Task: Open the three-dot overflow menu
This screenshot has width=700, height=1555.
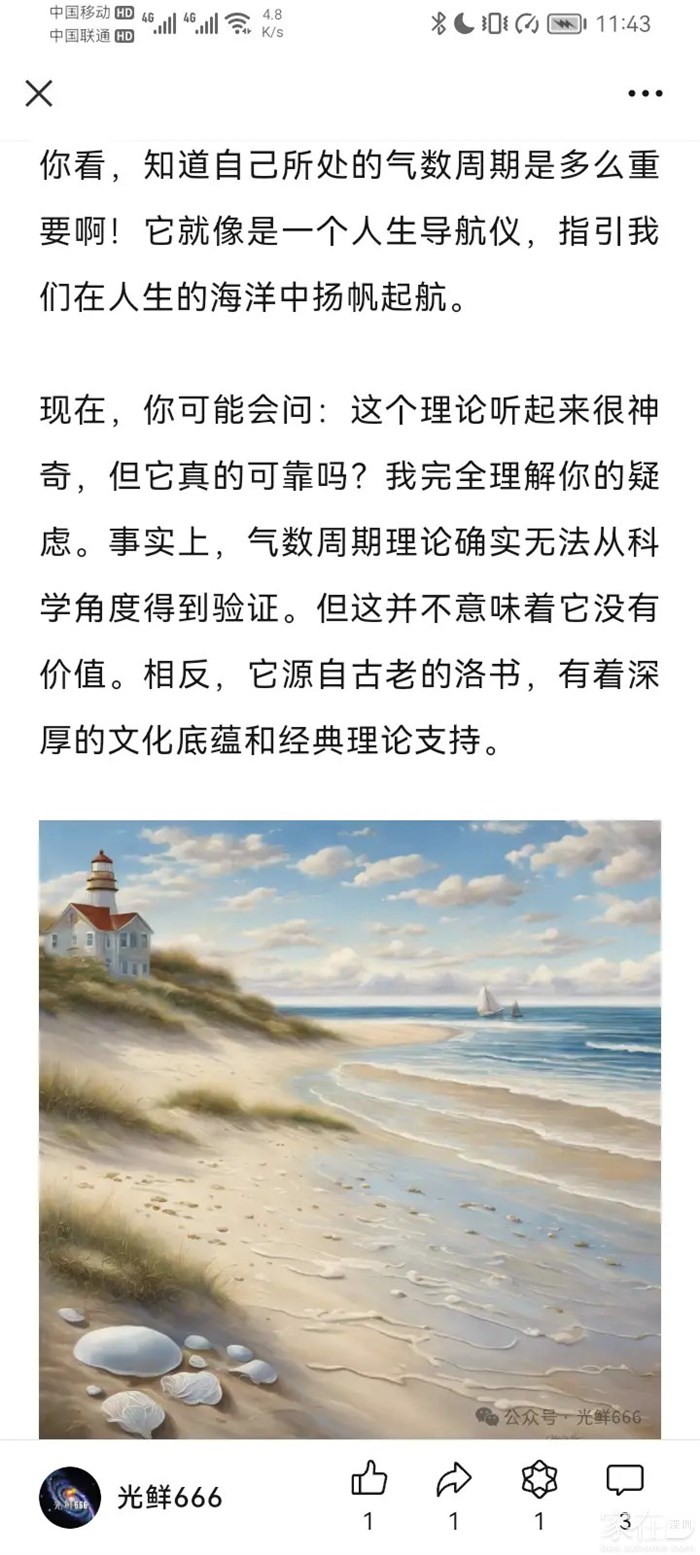Action: click(x=645, y=94)
